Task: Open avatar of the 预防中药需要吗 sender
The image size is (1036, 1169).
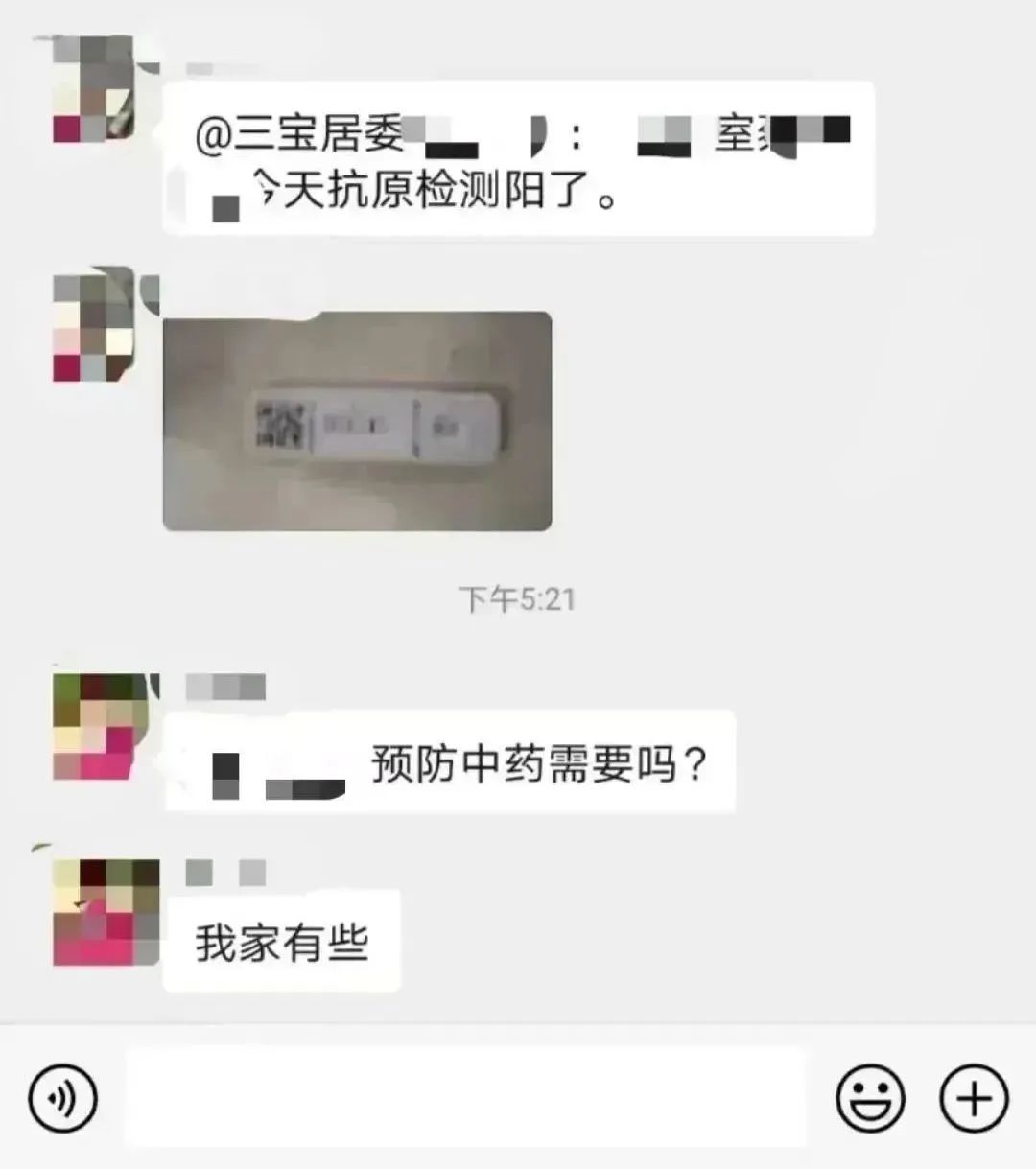Action: point(106,726)
